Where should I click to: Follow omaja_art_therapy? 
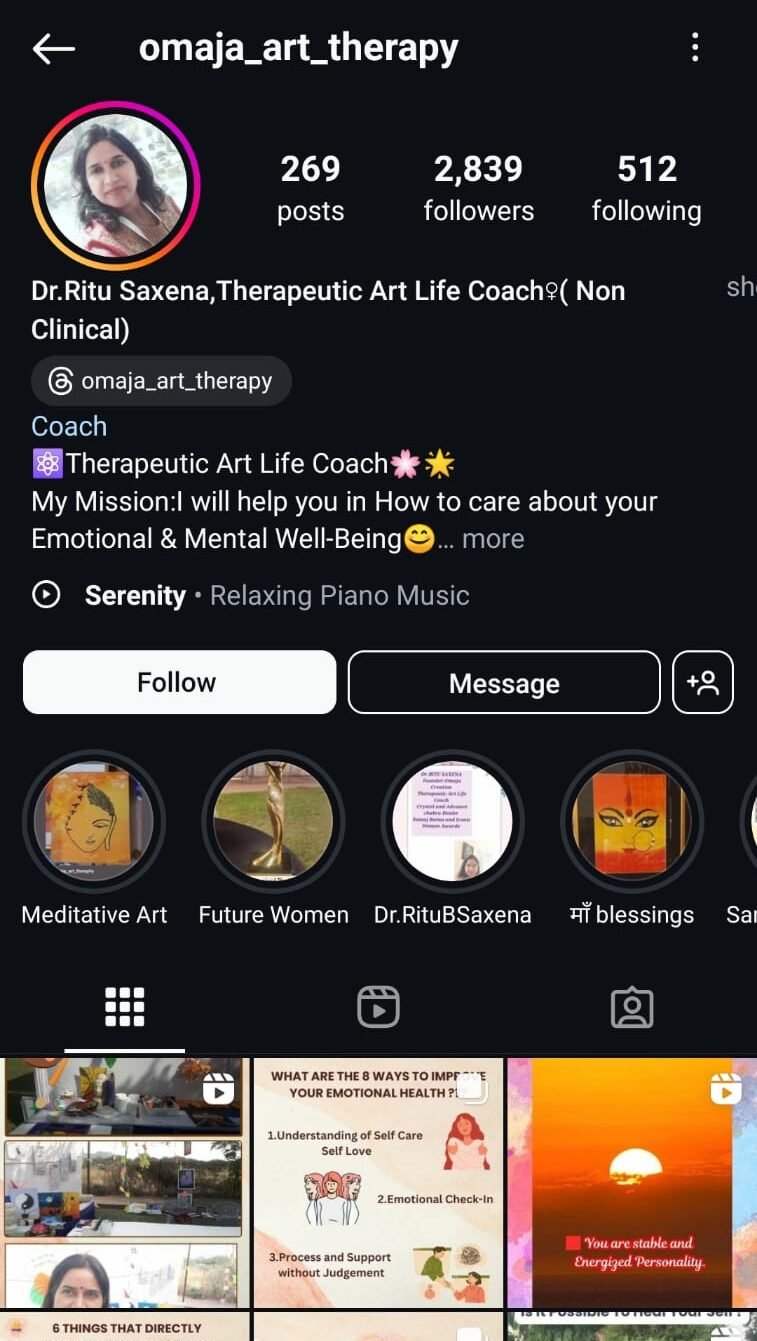point(179,682)
